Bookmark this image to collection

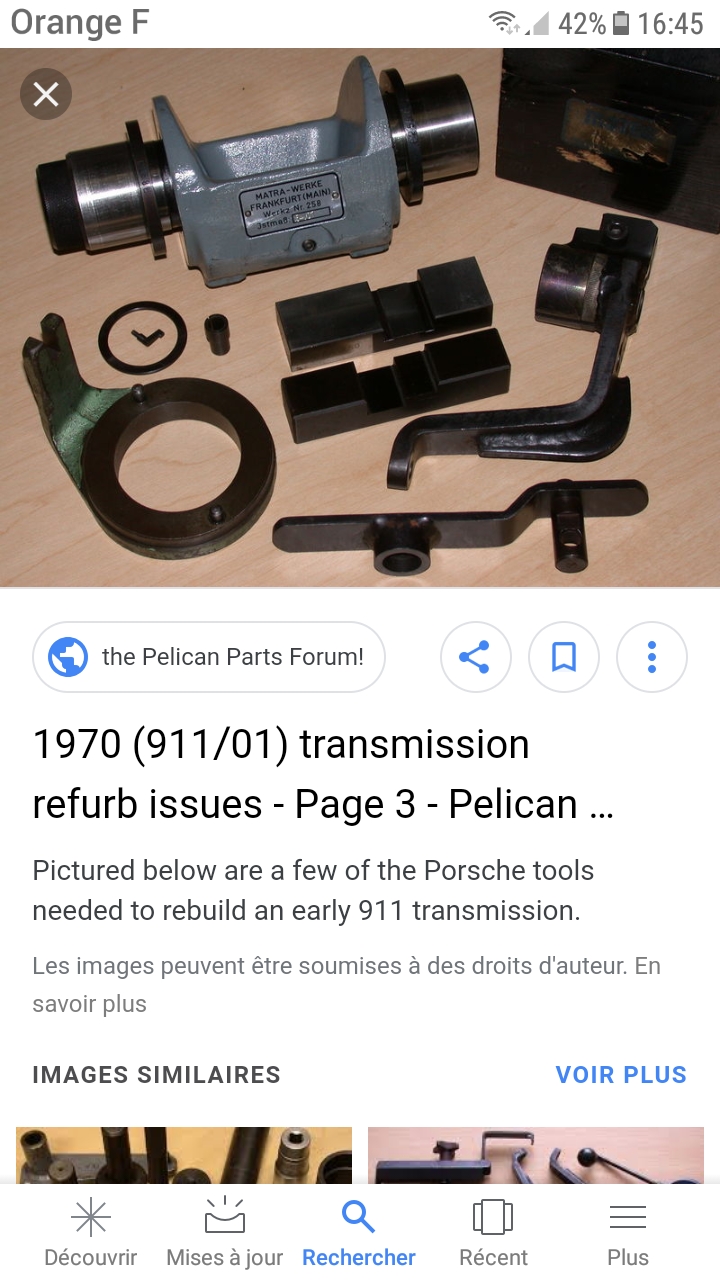pyautogui.click(x=563, y=657)
